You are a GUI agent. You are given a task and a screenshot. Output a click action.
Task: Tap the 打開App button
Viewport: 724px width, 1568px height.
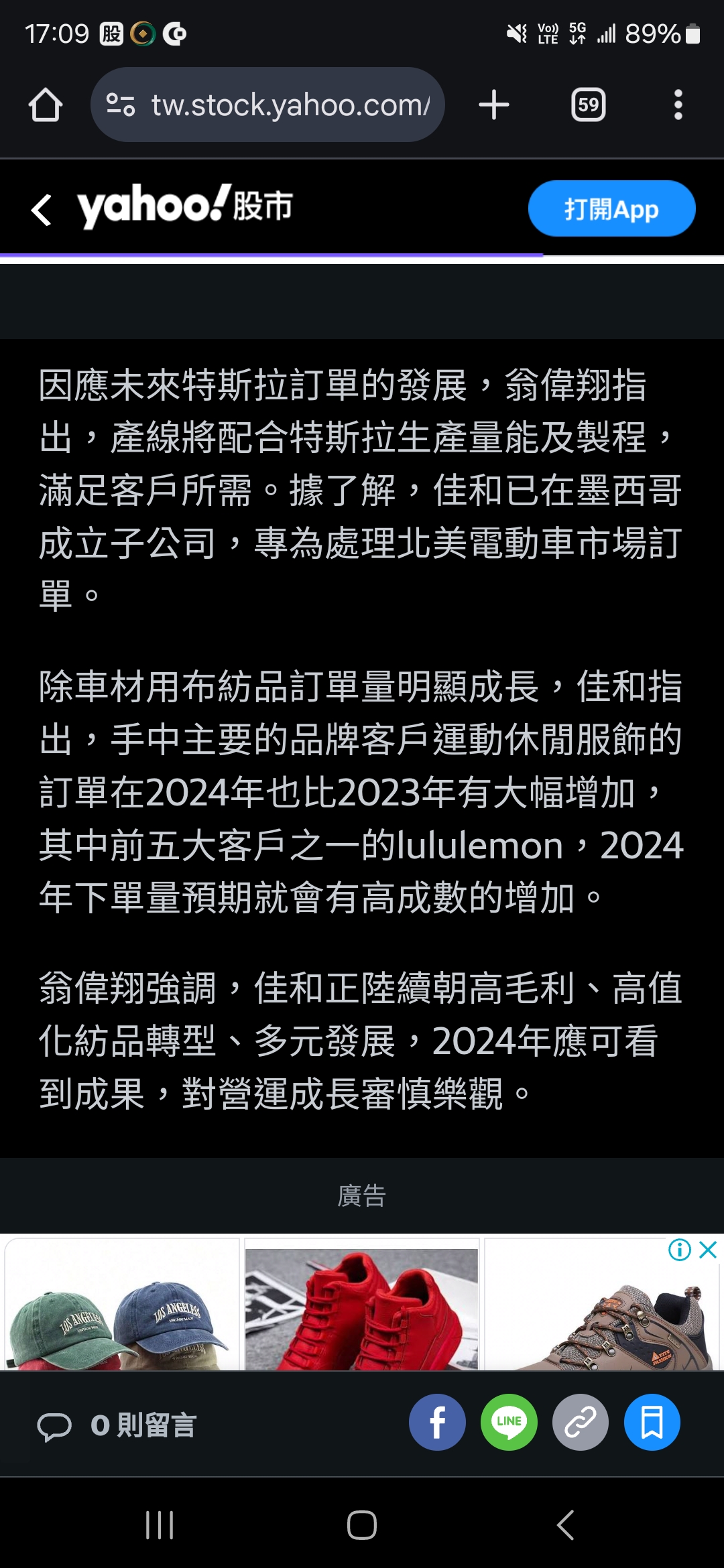(611, 209)
